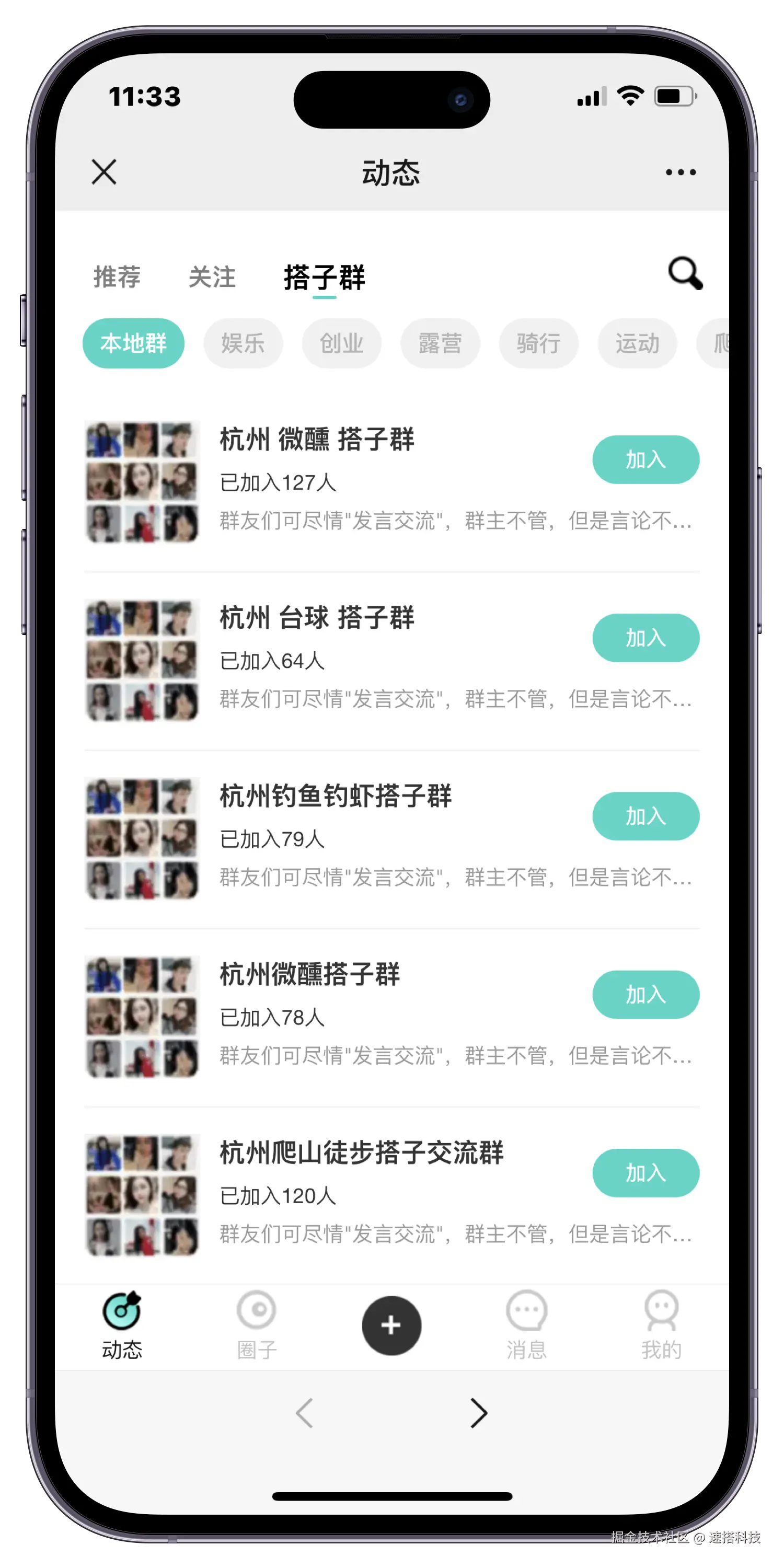
Task: Select the 创业 filter chip
Action: click(341, 343)
